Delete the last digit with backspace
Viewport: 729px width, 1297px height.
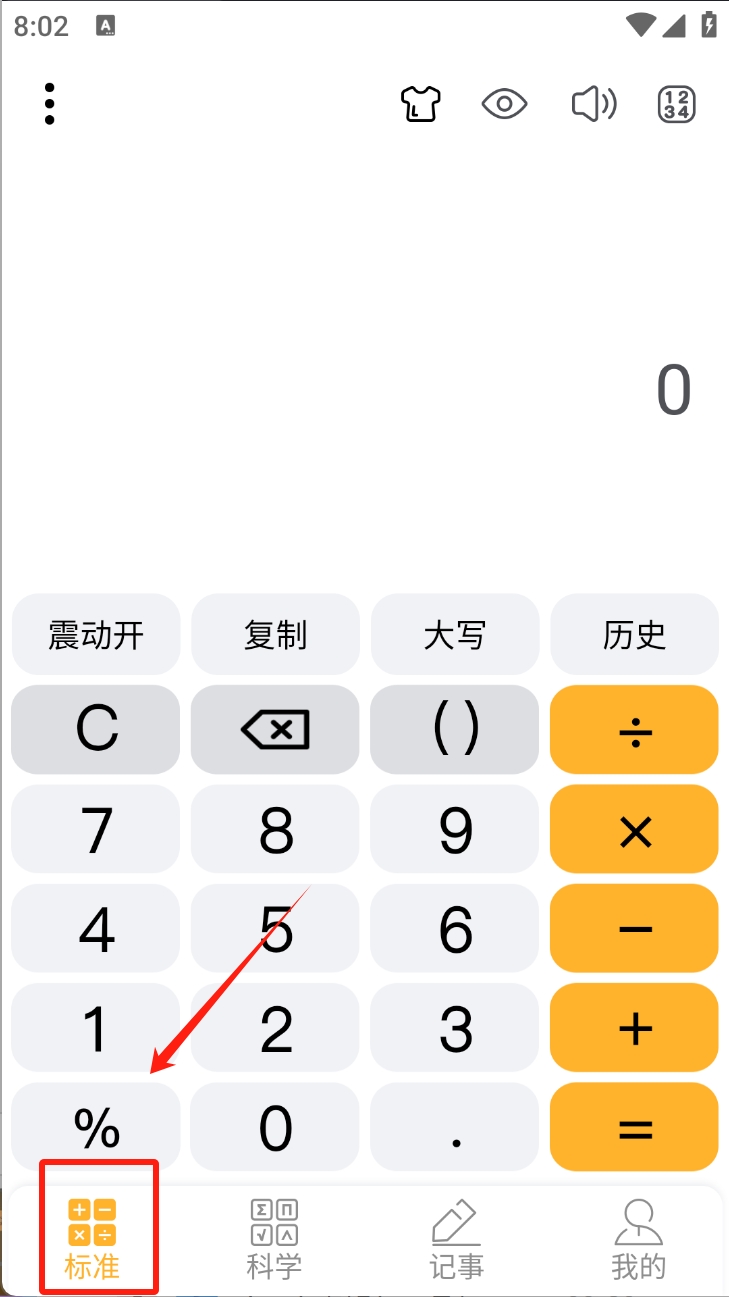[x=275, y=729]
